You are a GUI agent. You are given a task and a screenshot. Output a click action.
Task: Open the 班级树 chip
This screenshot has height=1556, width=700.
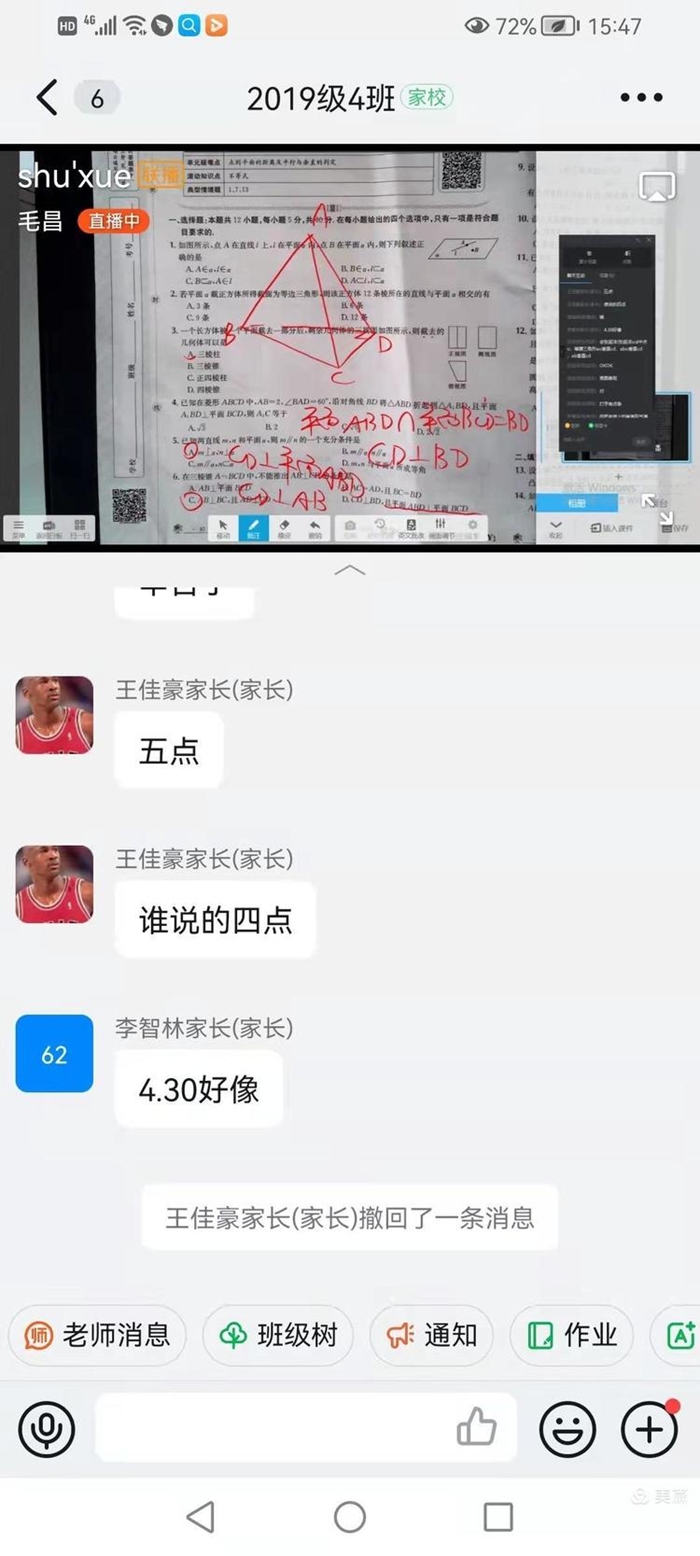pos(278,1335)
